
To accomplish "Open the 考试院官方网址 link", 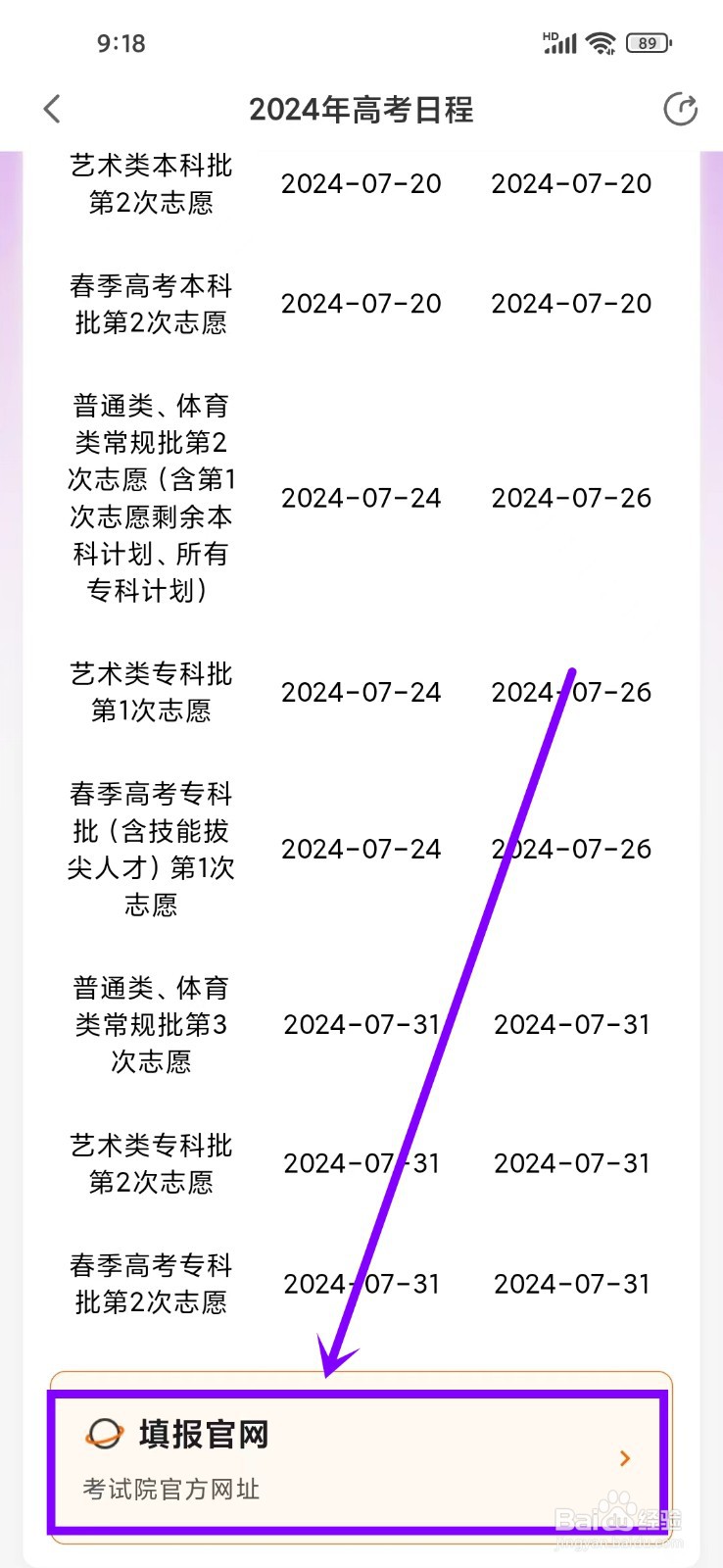I will tap(170, 1491).
